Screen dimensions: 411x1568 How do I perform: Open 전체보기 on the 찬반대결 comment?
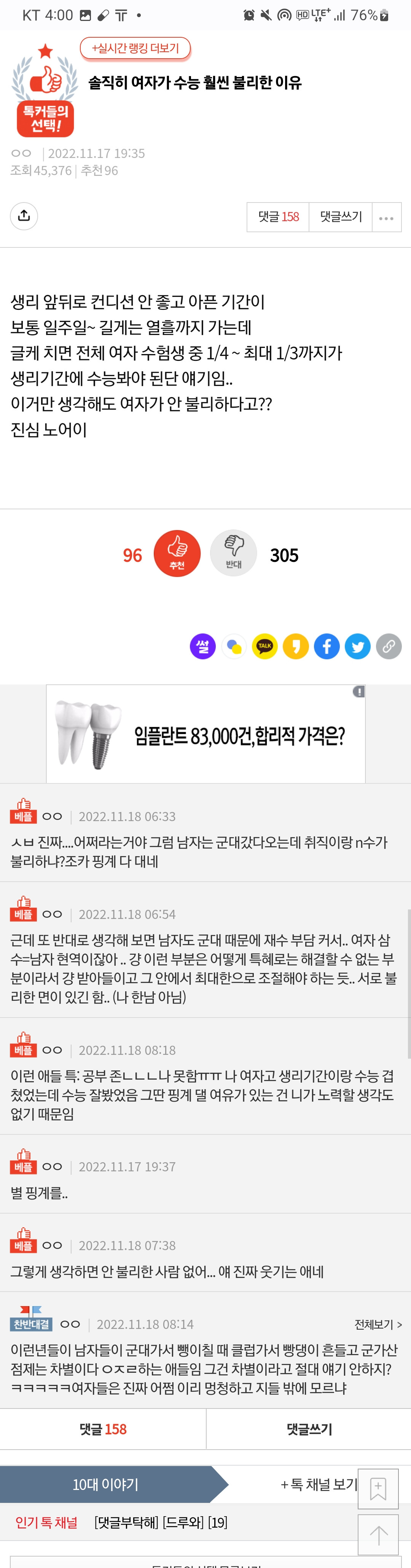(378, 1324)
